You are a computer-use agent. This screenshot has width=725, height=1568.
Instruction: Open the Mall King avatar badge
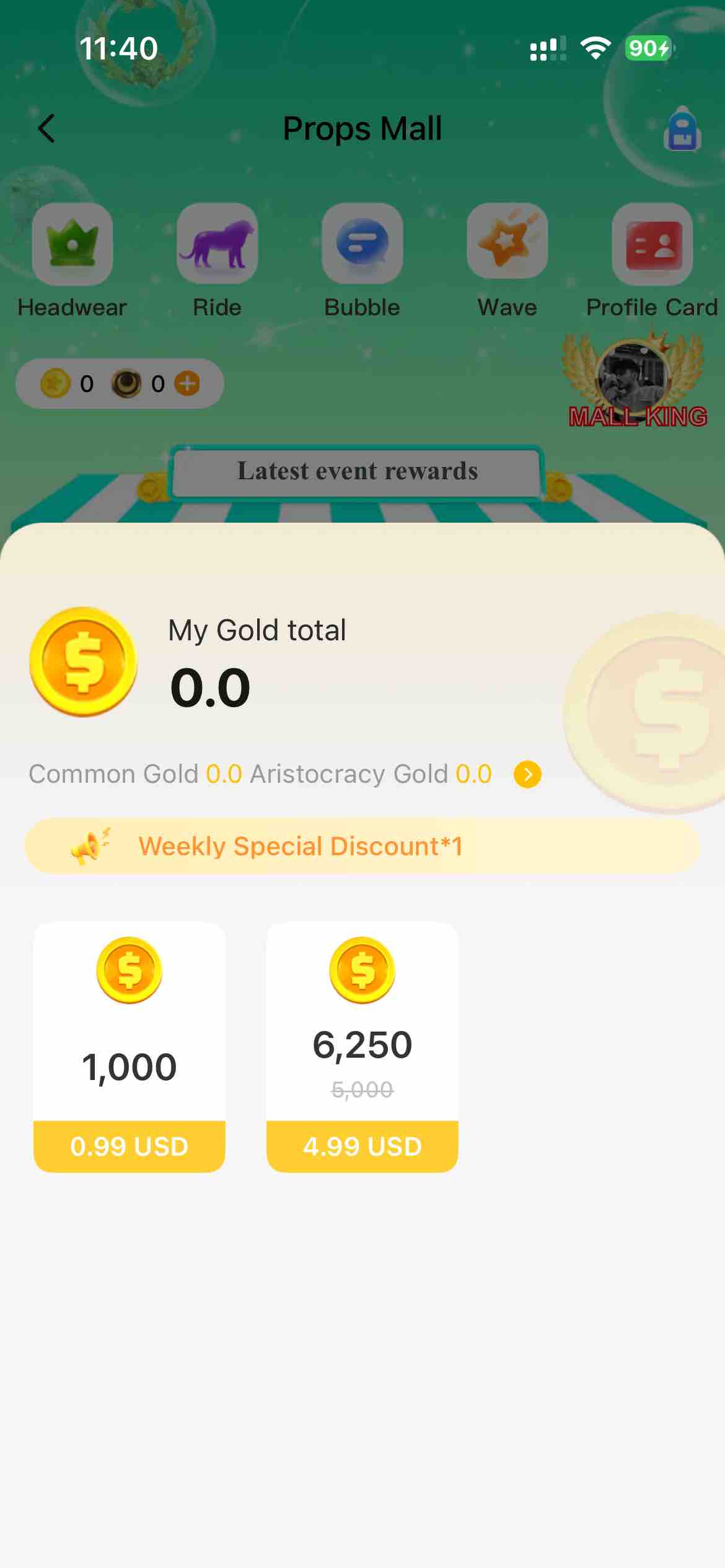[633, 379]
